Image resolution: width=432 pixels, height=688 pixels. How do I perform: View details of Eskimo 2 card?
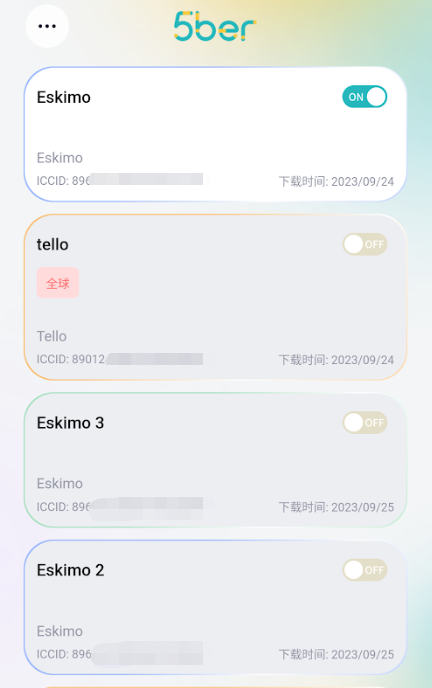click(x=215, y=607)
